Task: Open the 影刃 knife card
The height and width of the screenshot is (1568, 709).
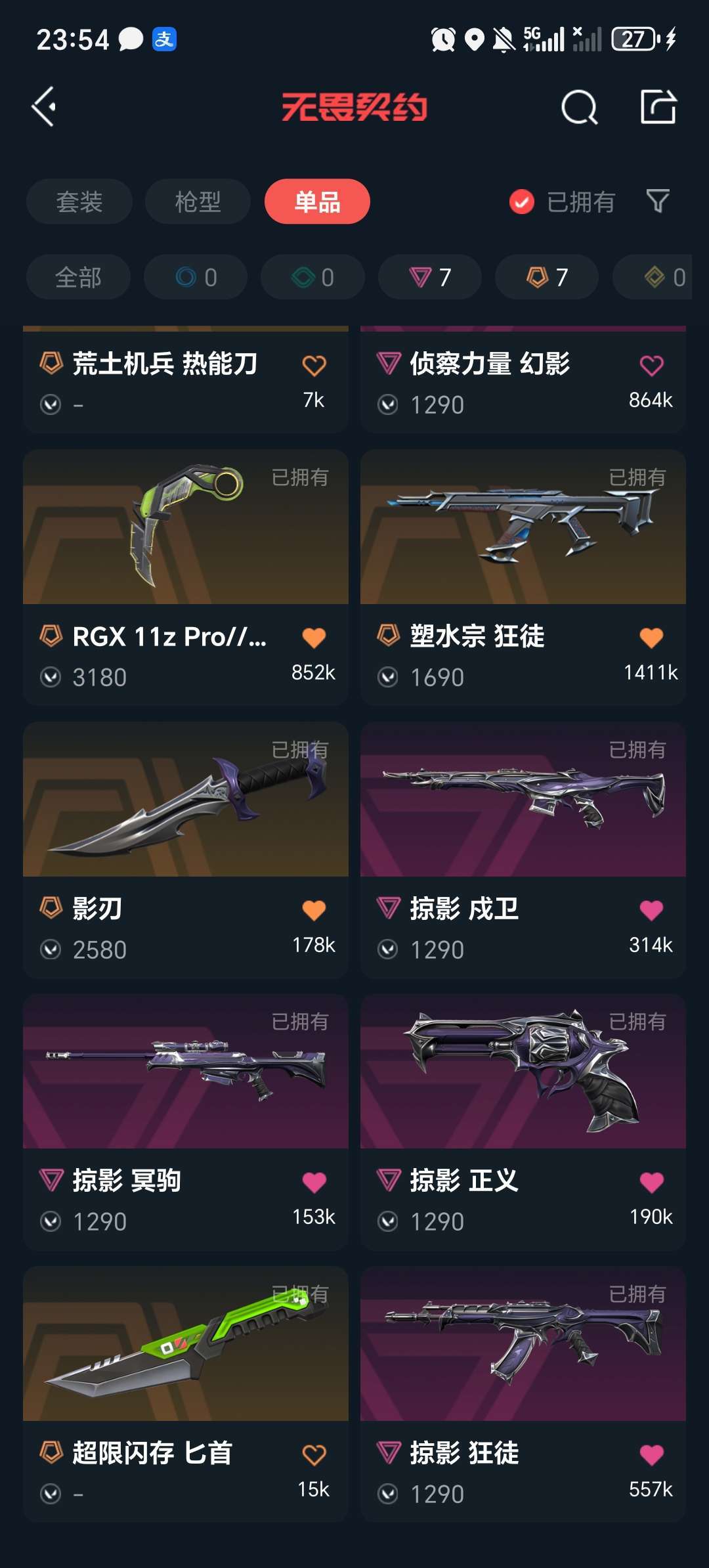Action: (x=186, y=850)
